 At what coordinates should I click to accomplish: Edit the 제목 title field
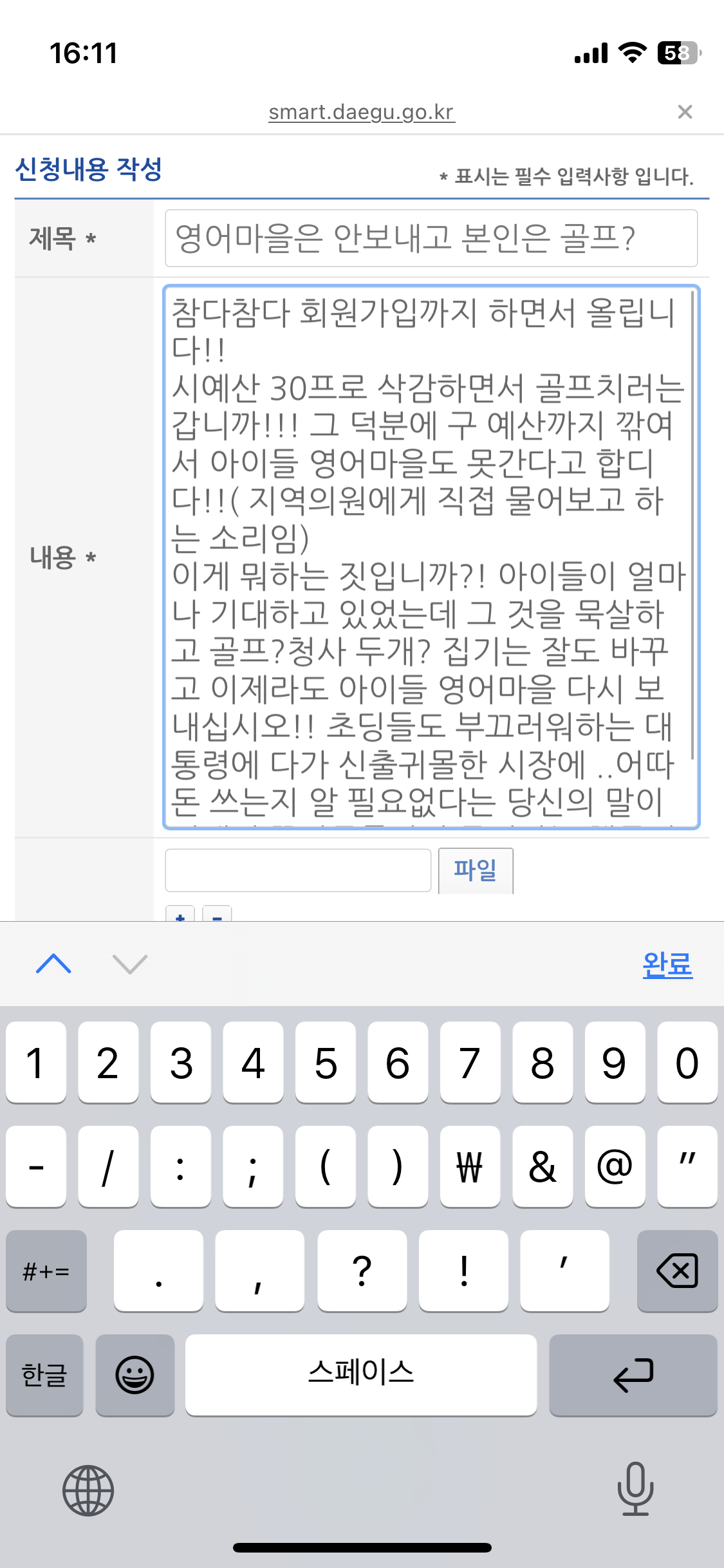pos(431,238)
